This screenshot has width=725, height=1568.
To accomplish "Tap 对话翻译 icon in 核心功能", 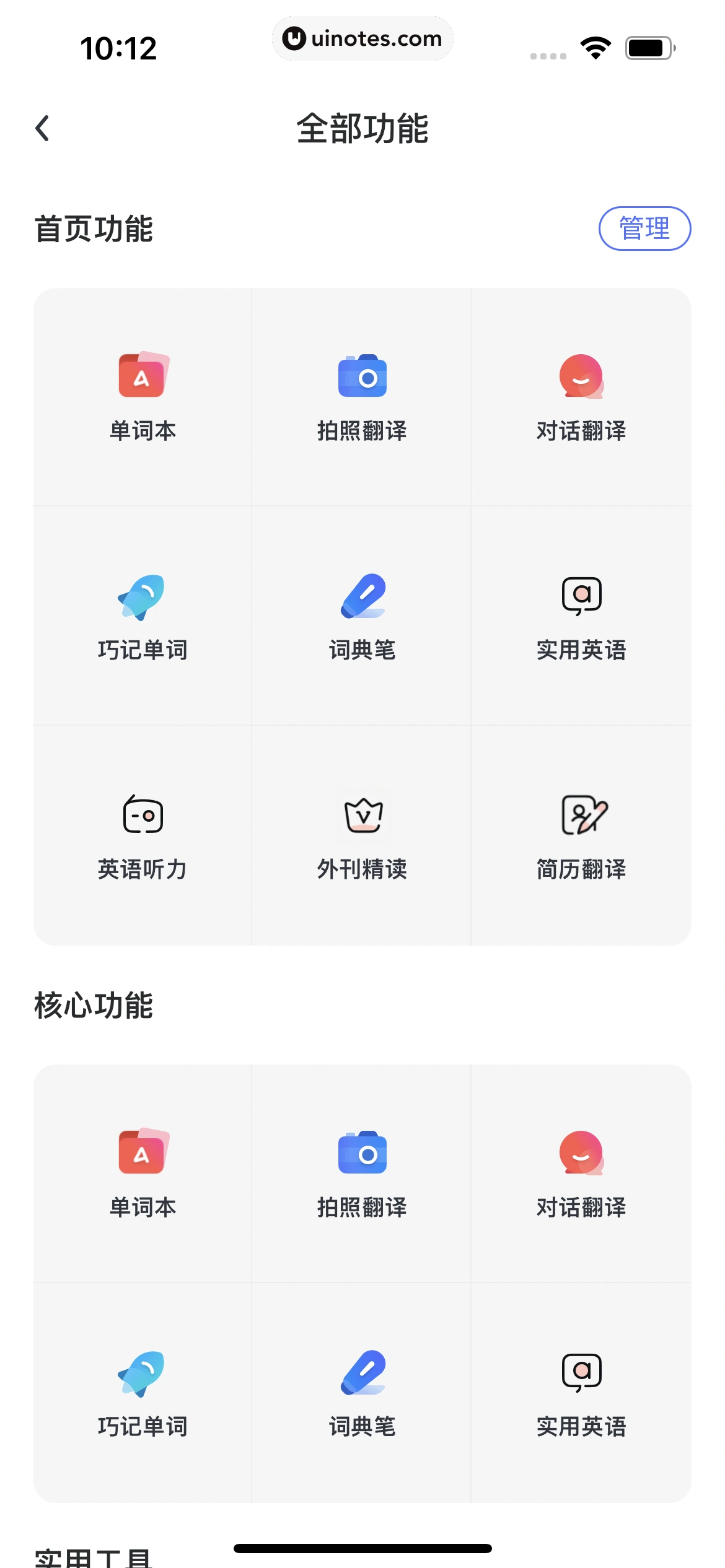I will [x=582, y=1172].
